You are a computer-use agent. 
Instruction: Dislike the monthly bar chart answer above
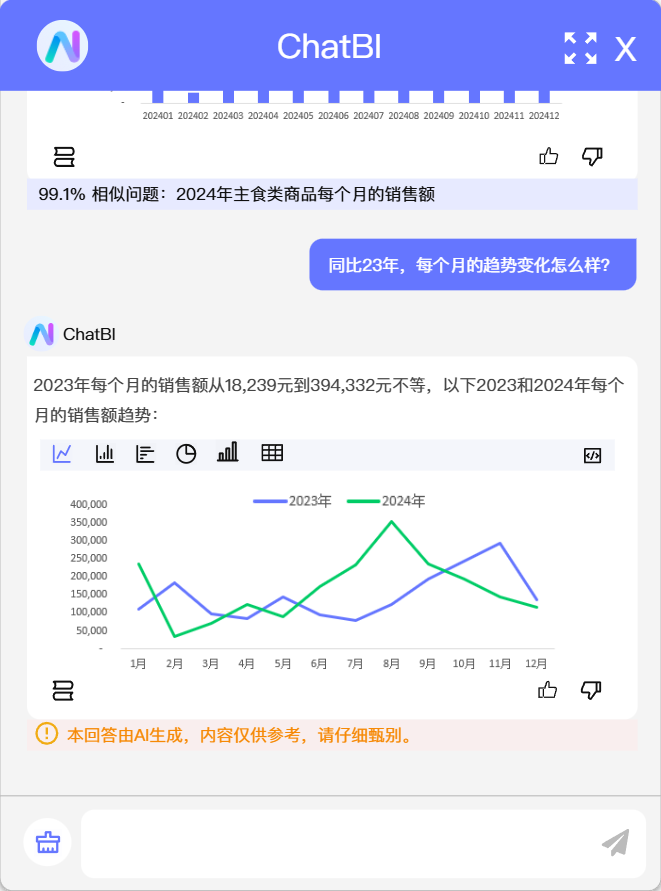(592, 156)
